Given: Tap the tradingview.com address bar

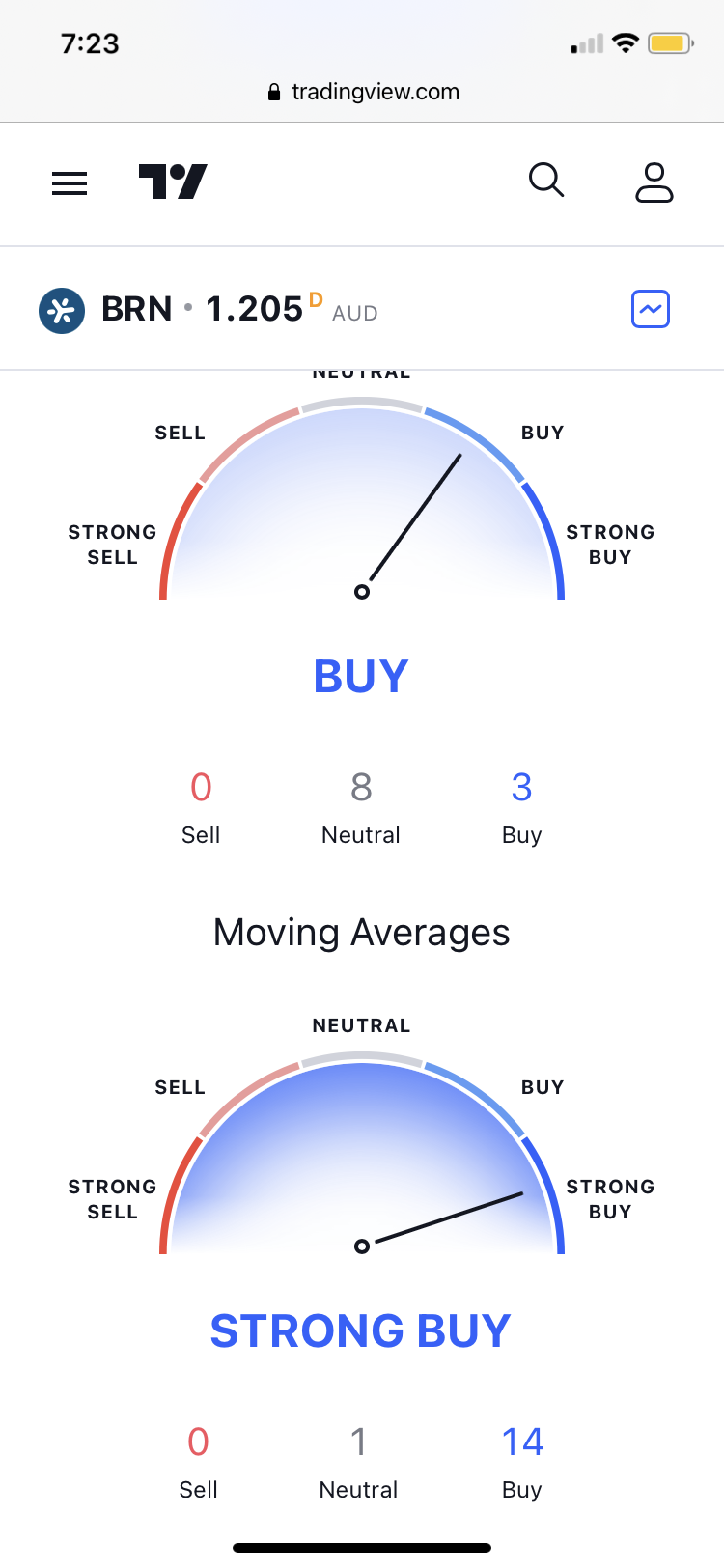Looking at the screenshot, I should (x=362, y=92).
